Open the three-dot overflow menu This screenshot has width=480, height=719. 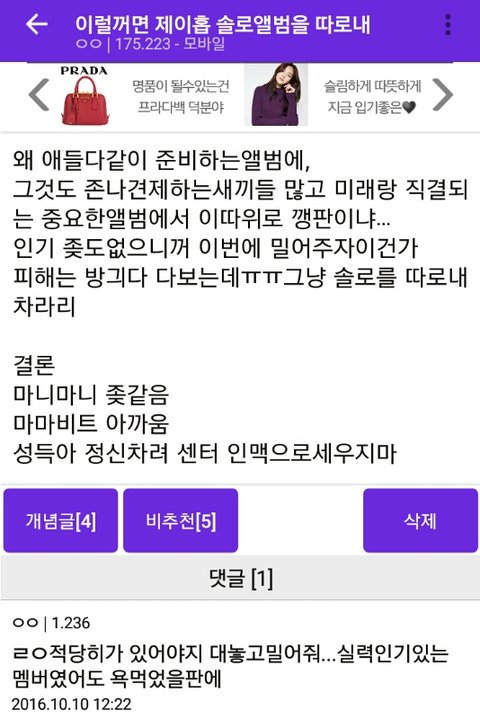[x=447, y=24]
